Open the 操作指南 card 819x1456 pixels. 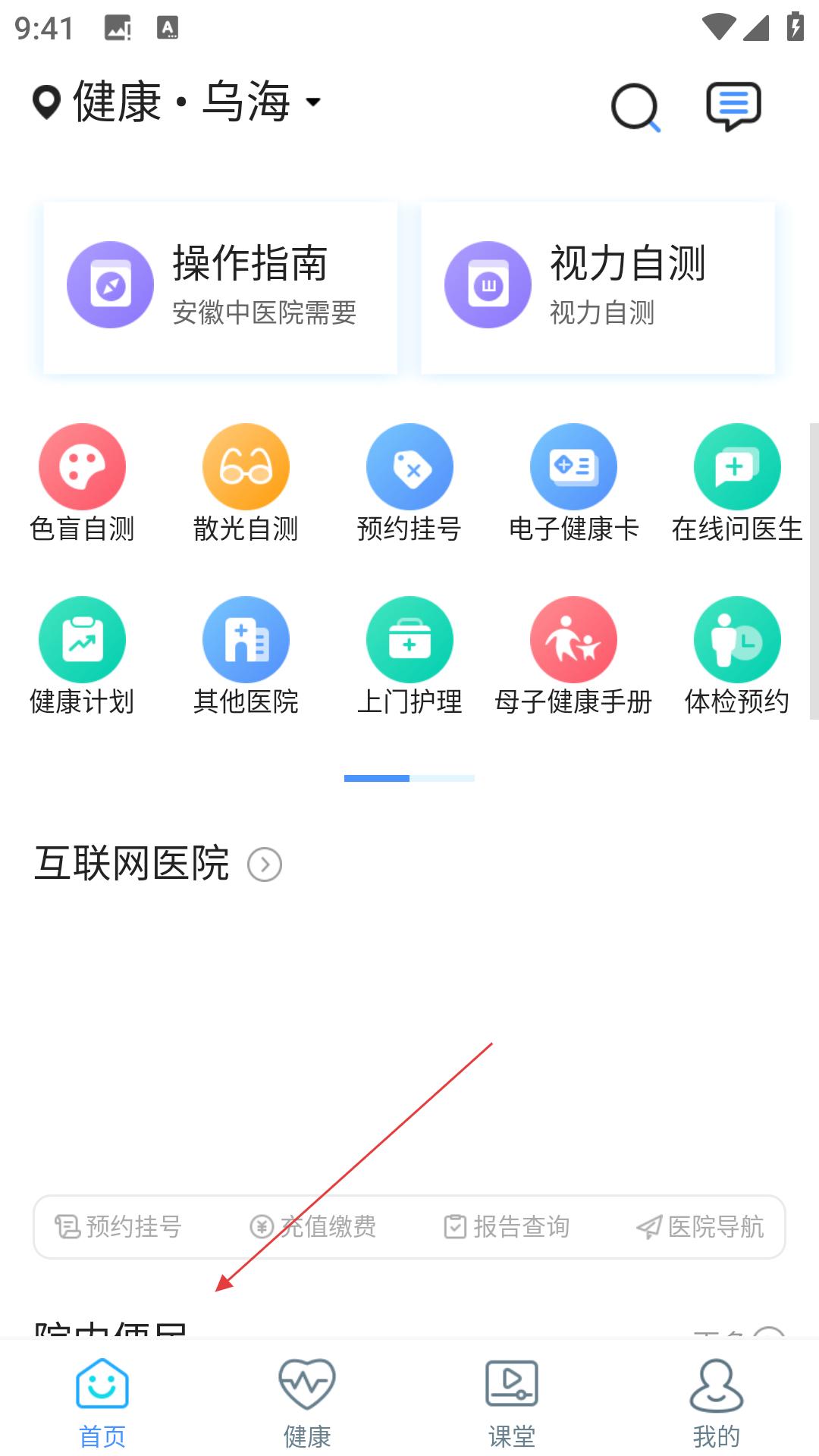click(x=220, y=287)
